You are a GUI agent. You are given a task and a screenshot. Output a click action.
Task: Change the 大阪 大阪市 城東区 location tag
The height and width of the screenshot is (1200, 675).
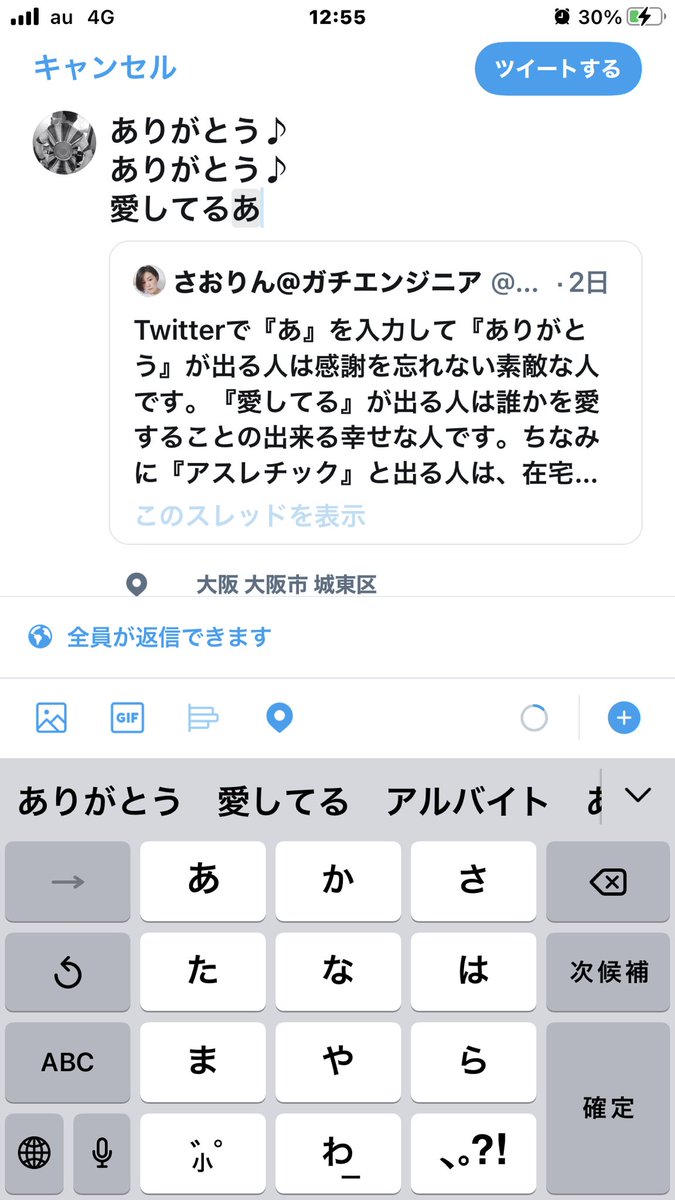tap(285, 585)
